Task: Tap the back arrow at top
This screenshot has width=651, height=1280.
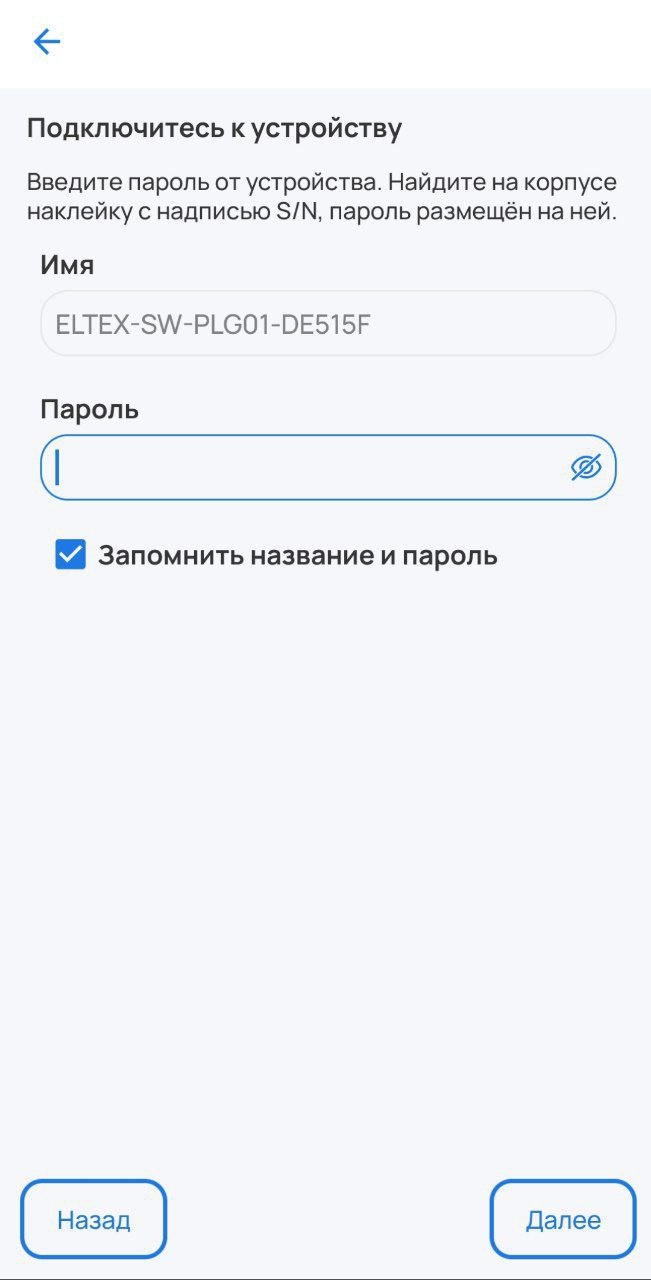Action: pos(47,41)
